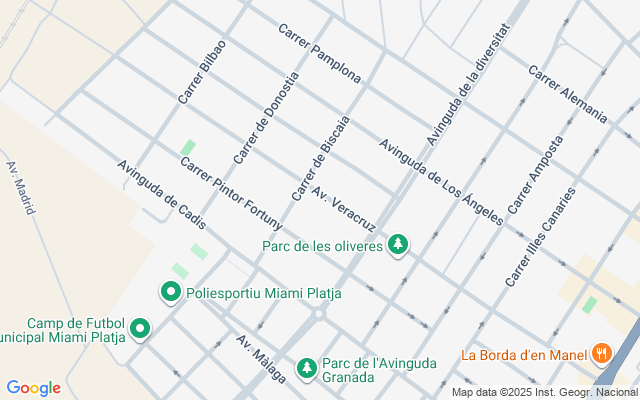Open the Parc de les oliveres marker
Screen dimensions: 640x400
click(x=398, y=244)
